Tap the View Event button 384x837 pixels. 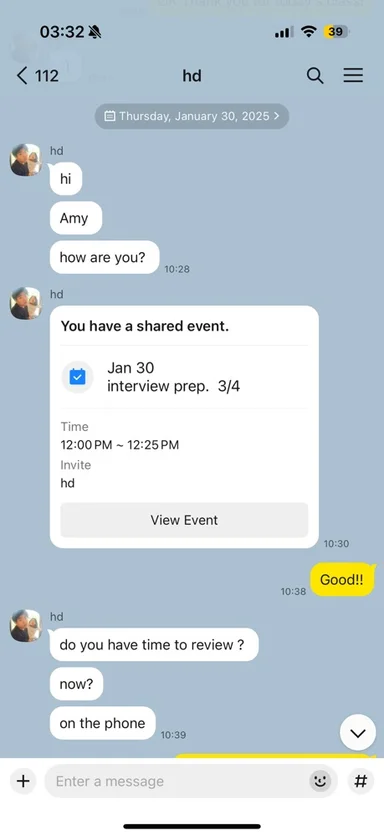click(x=184, y=520)
